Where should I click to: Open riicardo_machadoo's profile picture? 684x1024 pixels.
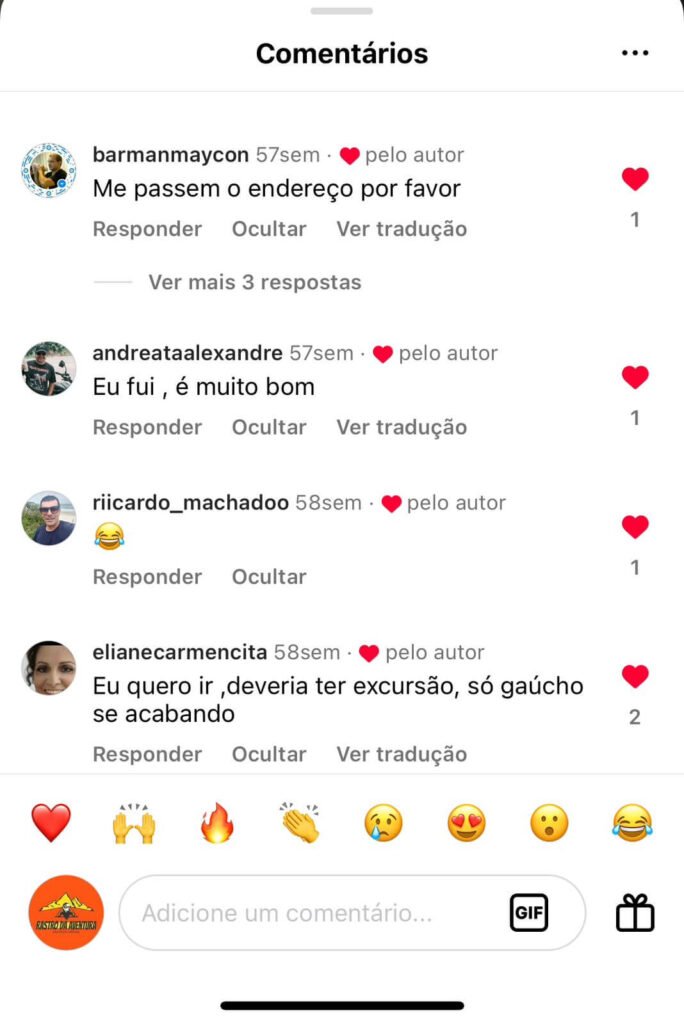coord(48,518)
